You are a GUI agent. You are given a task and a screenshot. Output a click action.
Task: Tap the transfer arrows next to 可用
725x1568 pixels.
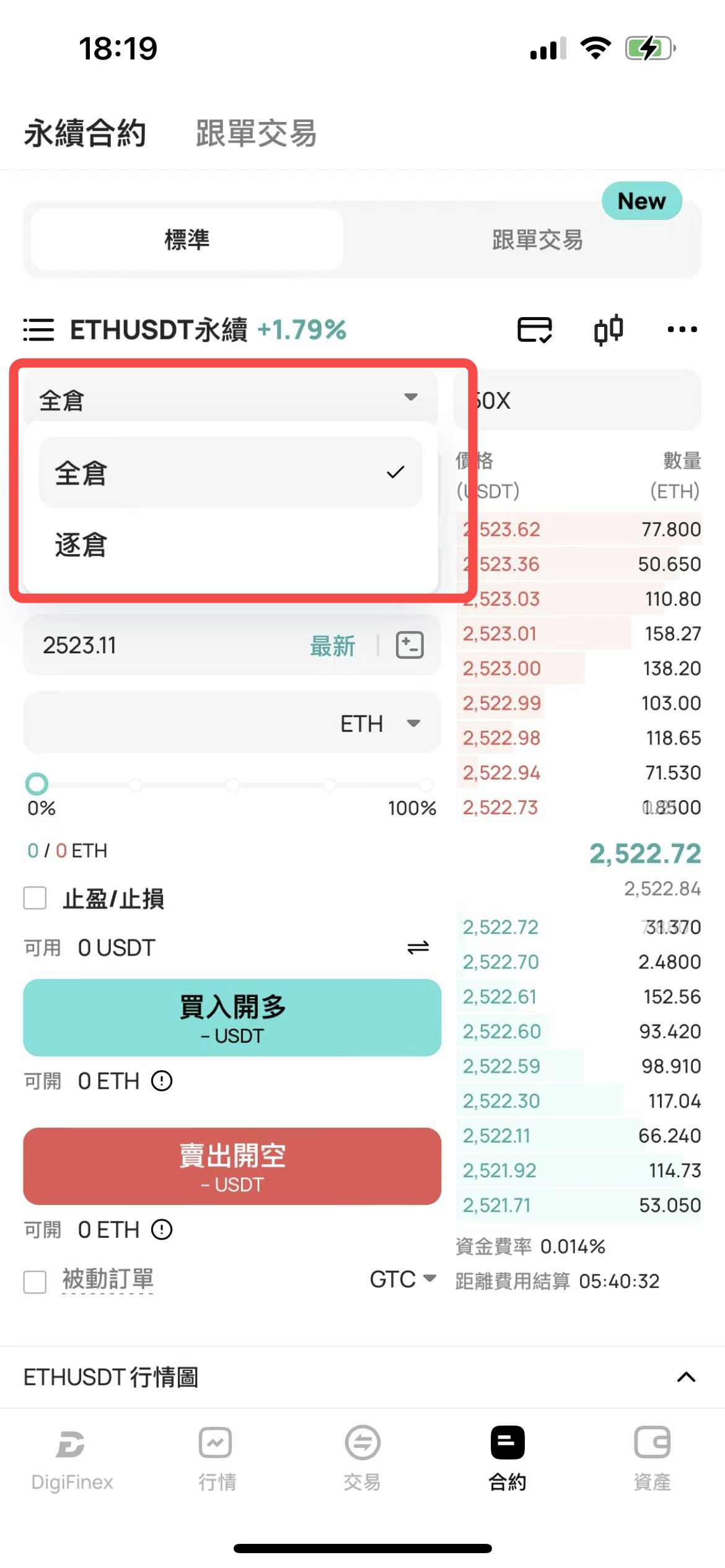418,947
